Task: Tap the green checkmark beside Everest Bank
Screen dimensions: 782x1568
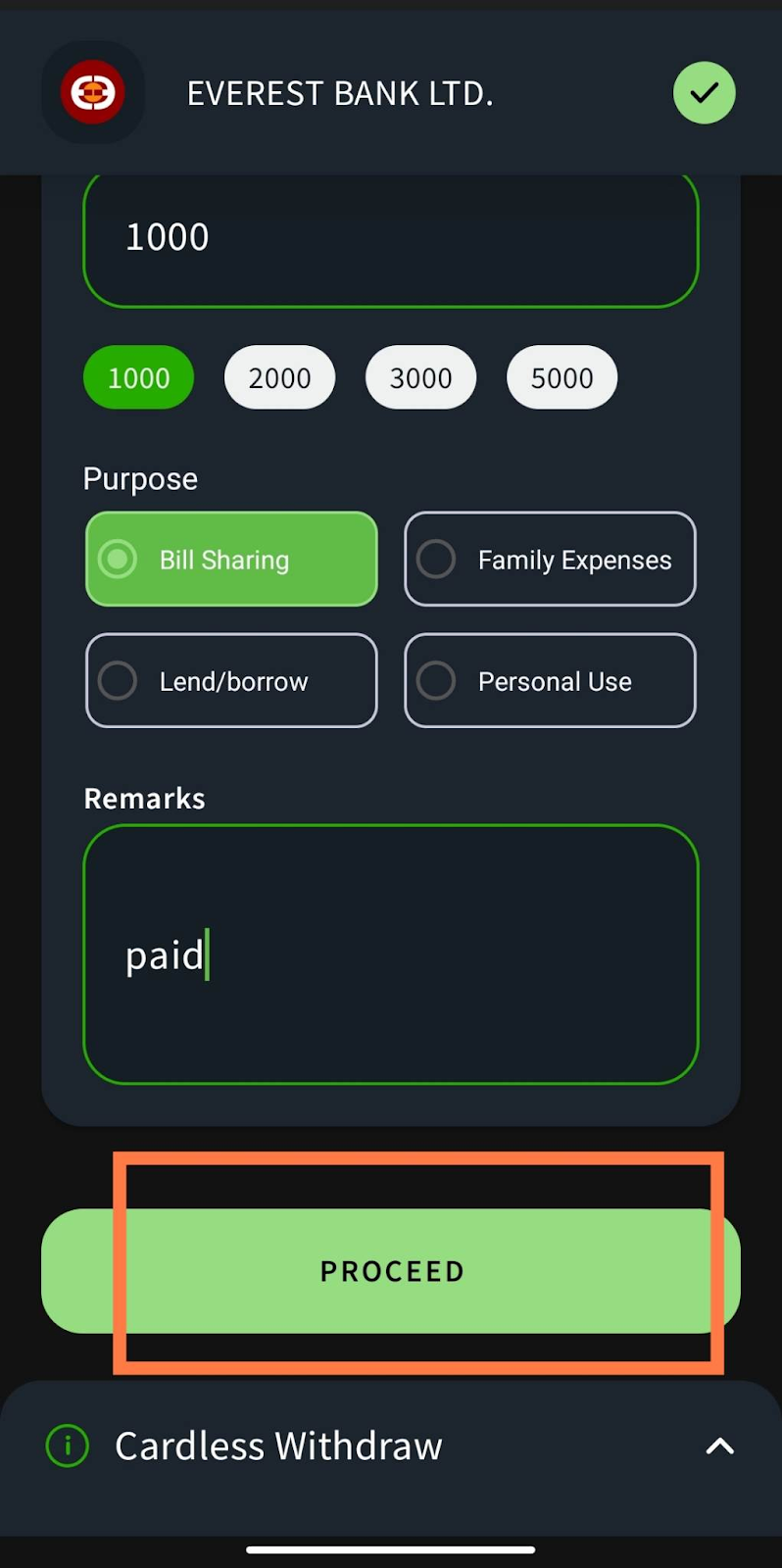Action: click(704, 93)
